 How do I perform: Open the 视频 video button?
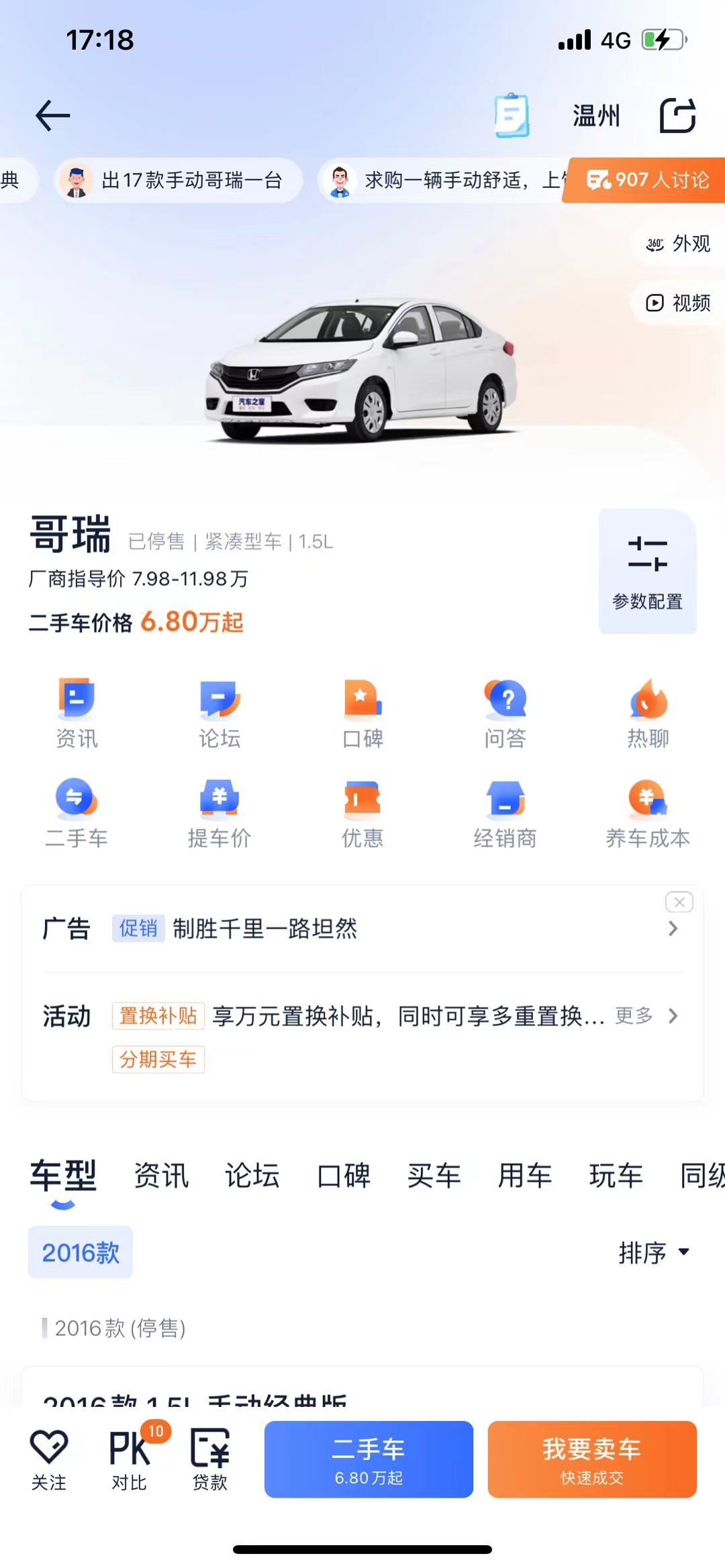pyautogui.click(x=678, y=303)
